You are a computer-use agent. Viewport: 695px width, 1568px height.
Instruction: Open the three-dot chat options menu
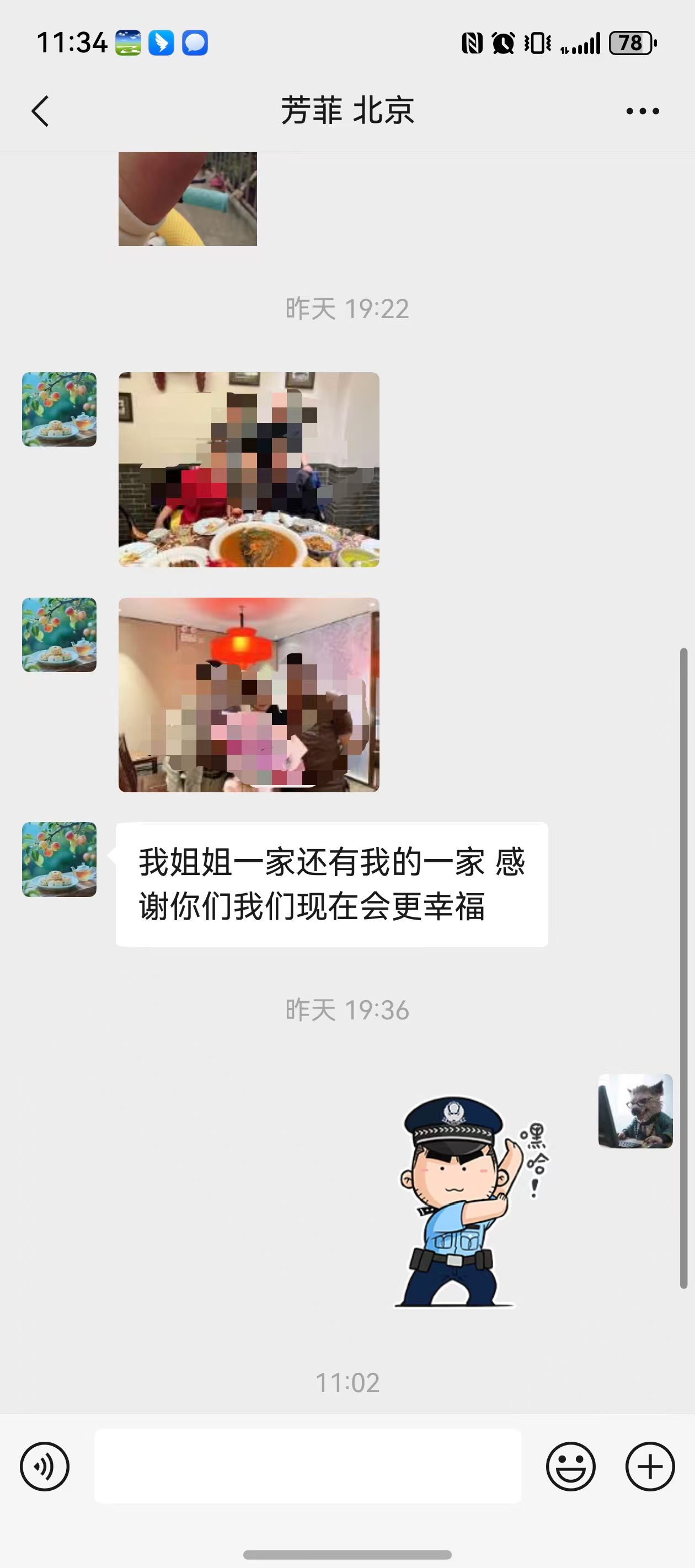(643, 111)
